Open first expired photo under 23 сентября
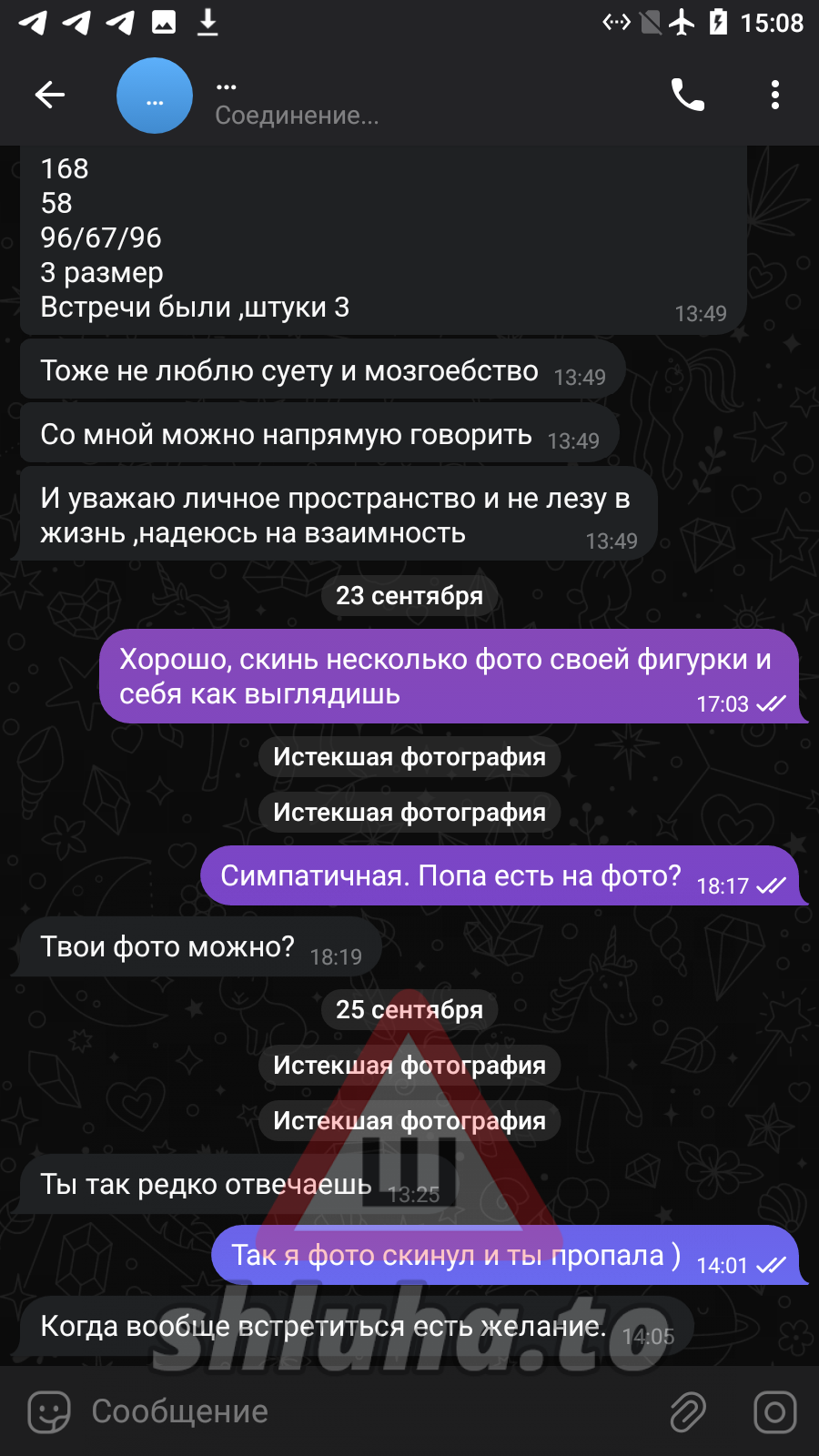Screen dimensions: 819x1456 point(409,757)
